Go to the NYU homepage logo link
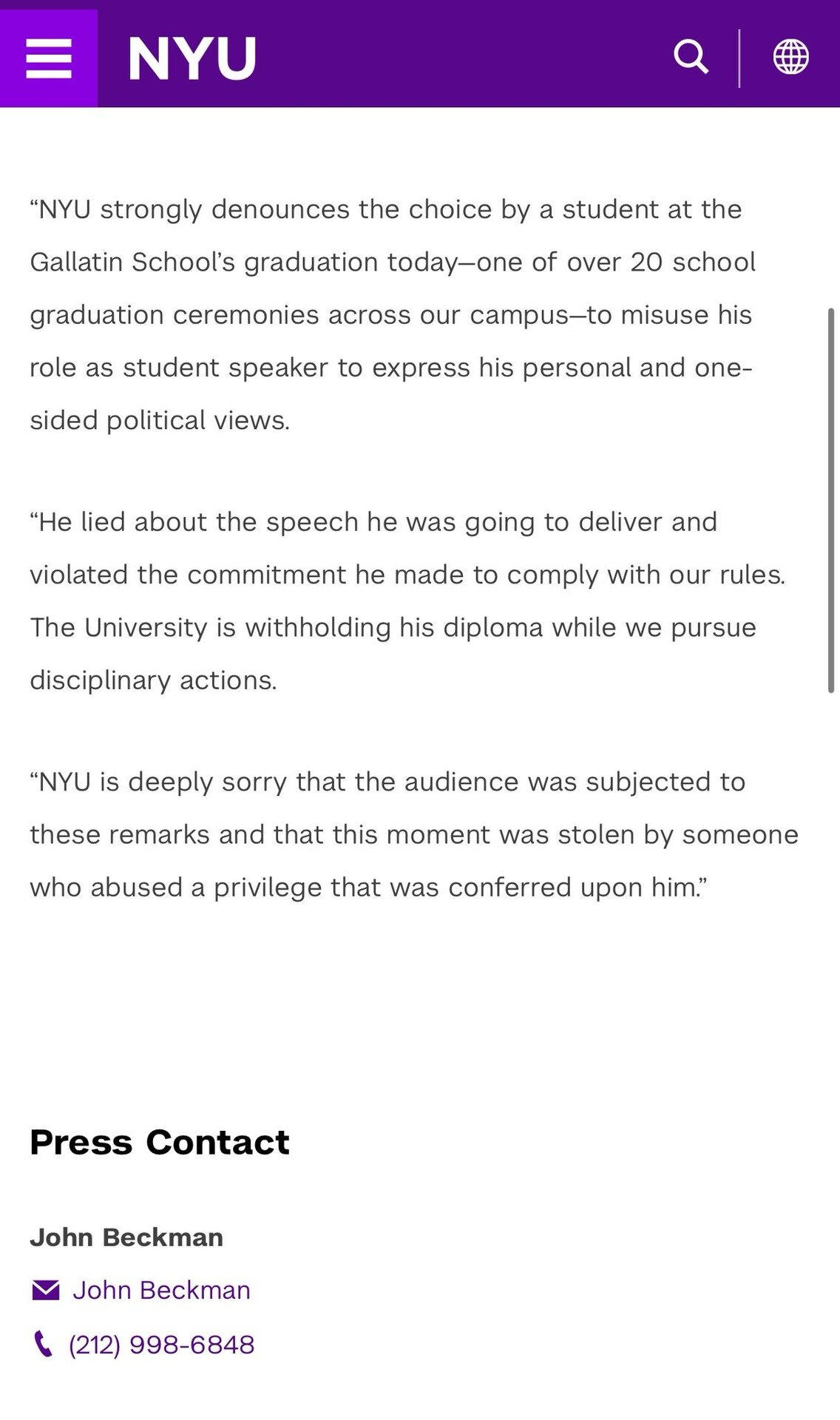Viewport: 840px width, 1420px height. pyautogui.click(x=192, y=58)
